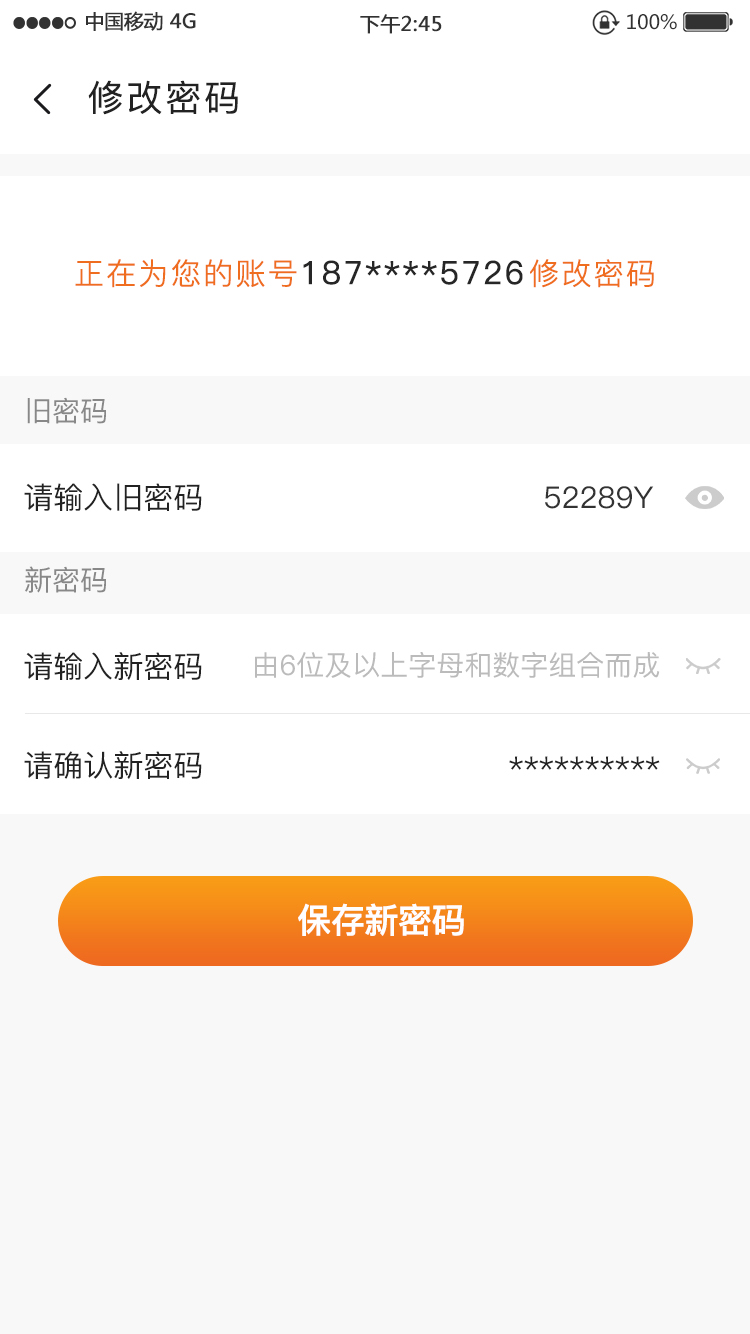Focus the 请输入新密码 input field
Image resolution: width=750 pixels, height=1334 pixels.
point(456,665)
